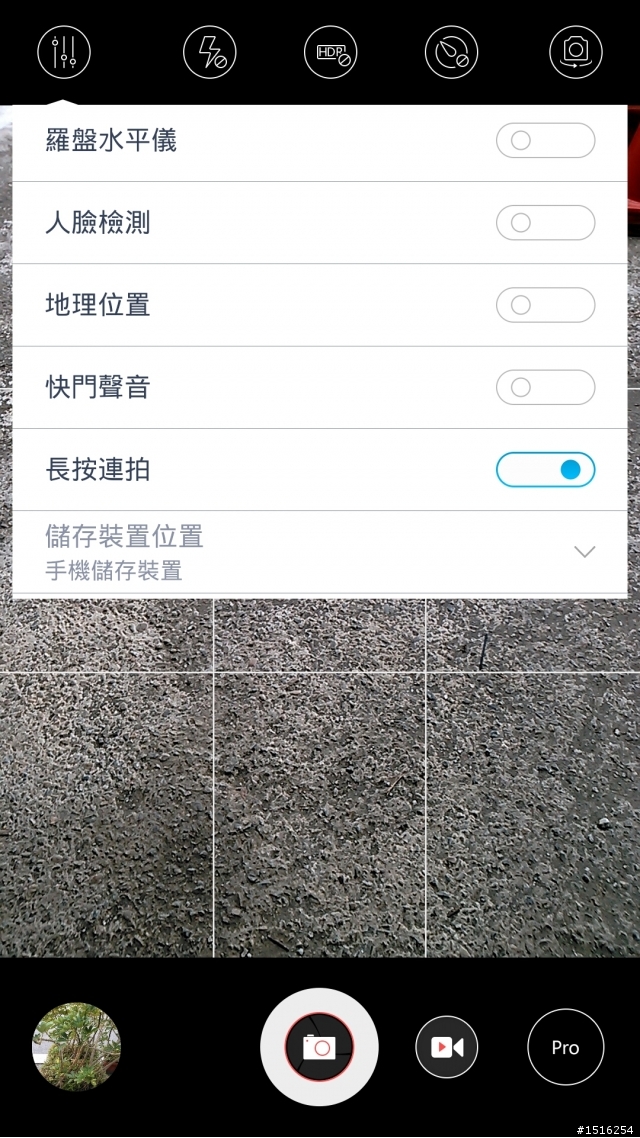Screen dimensions: 640x1138
Task: Start video recording
Action: point(446,1047)
